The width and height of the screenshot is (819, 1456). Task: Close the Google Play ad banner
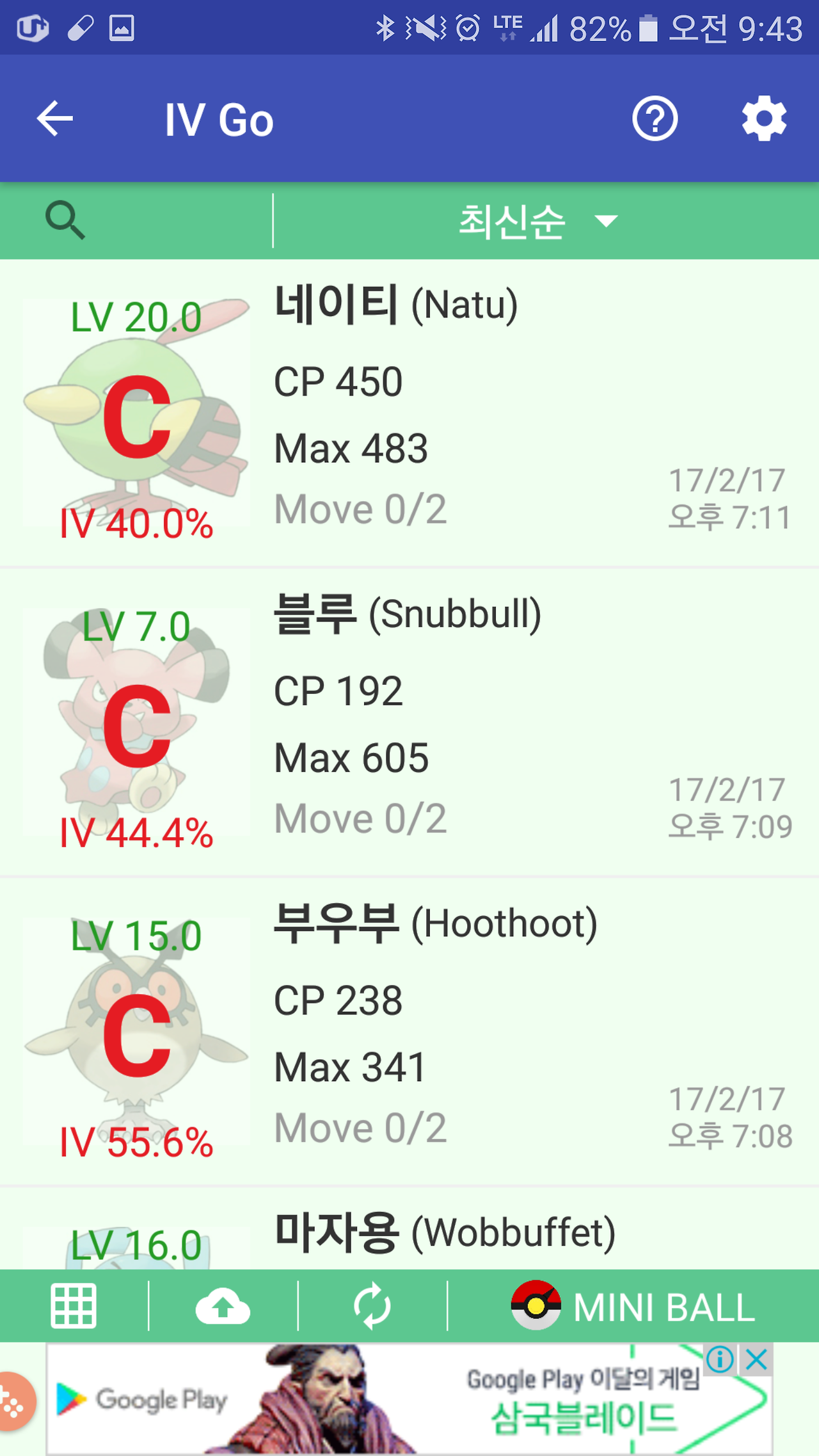[x=757, y=1359]
